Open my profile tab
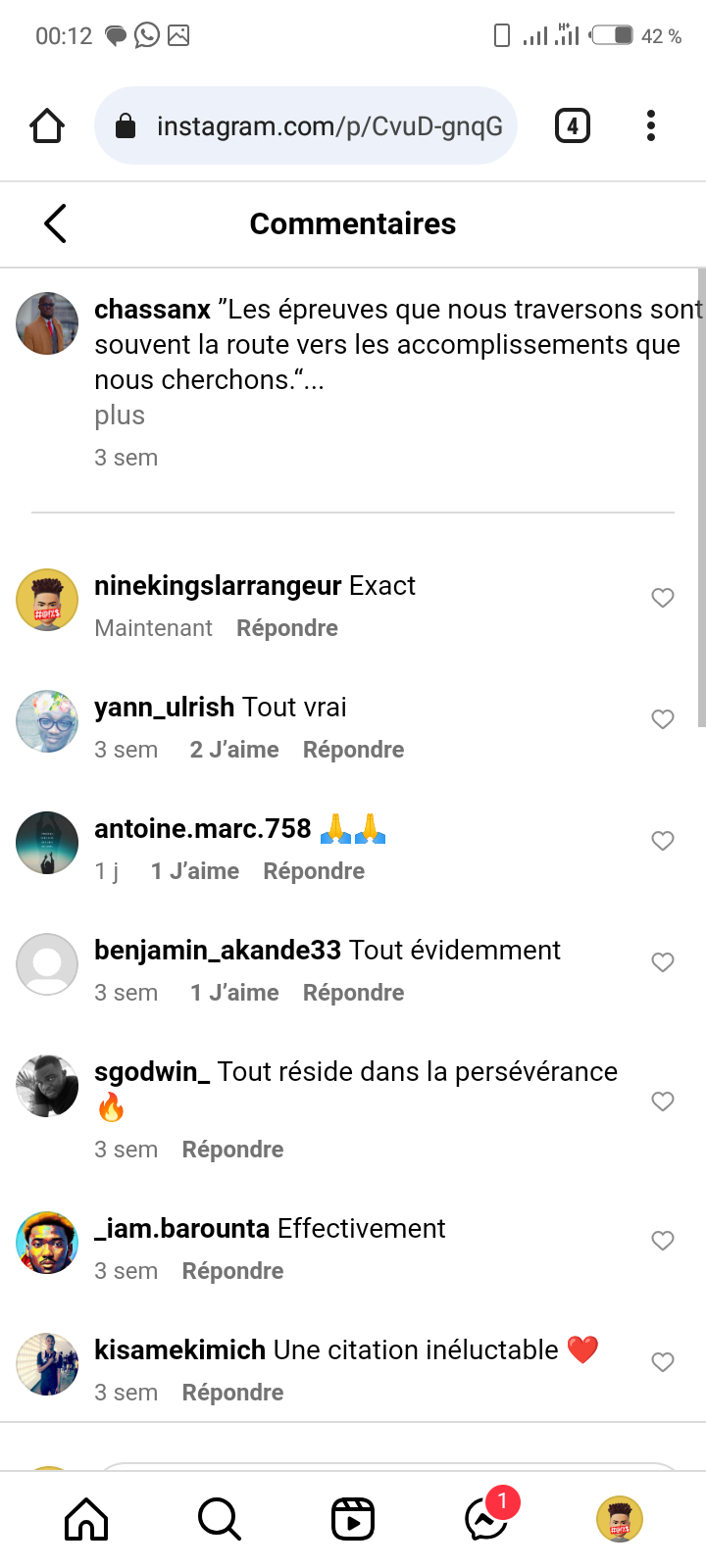The image size is (706, 1568). (x=620, y=1520)
